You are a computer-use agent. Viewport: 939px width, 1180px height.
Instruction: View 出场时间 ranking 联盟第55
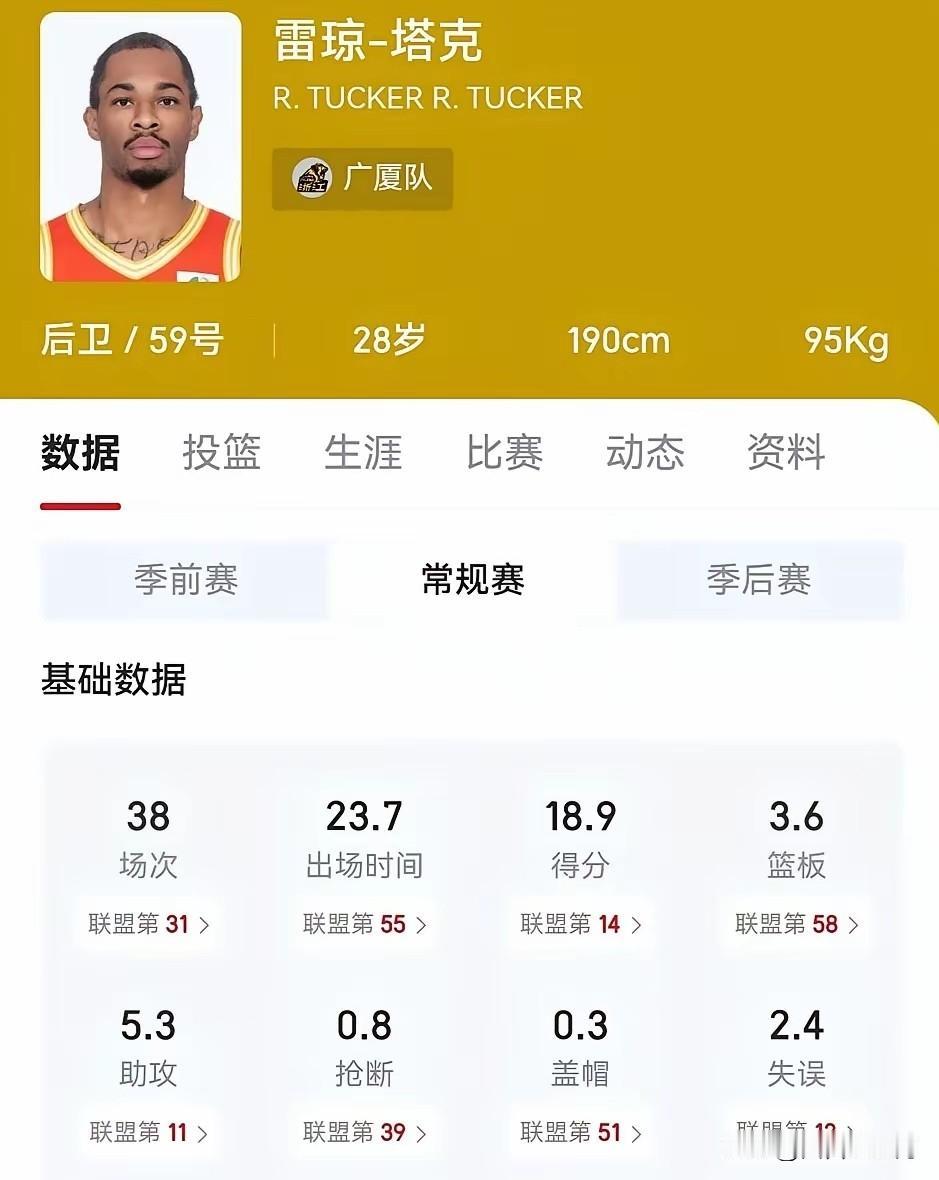click(364, 925)
